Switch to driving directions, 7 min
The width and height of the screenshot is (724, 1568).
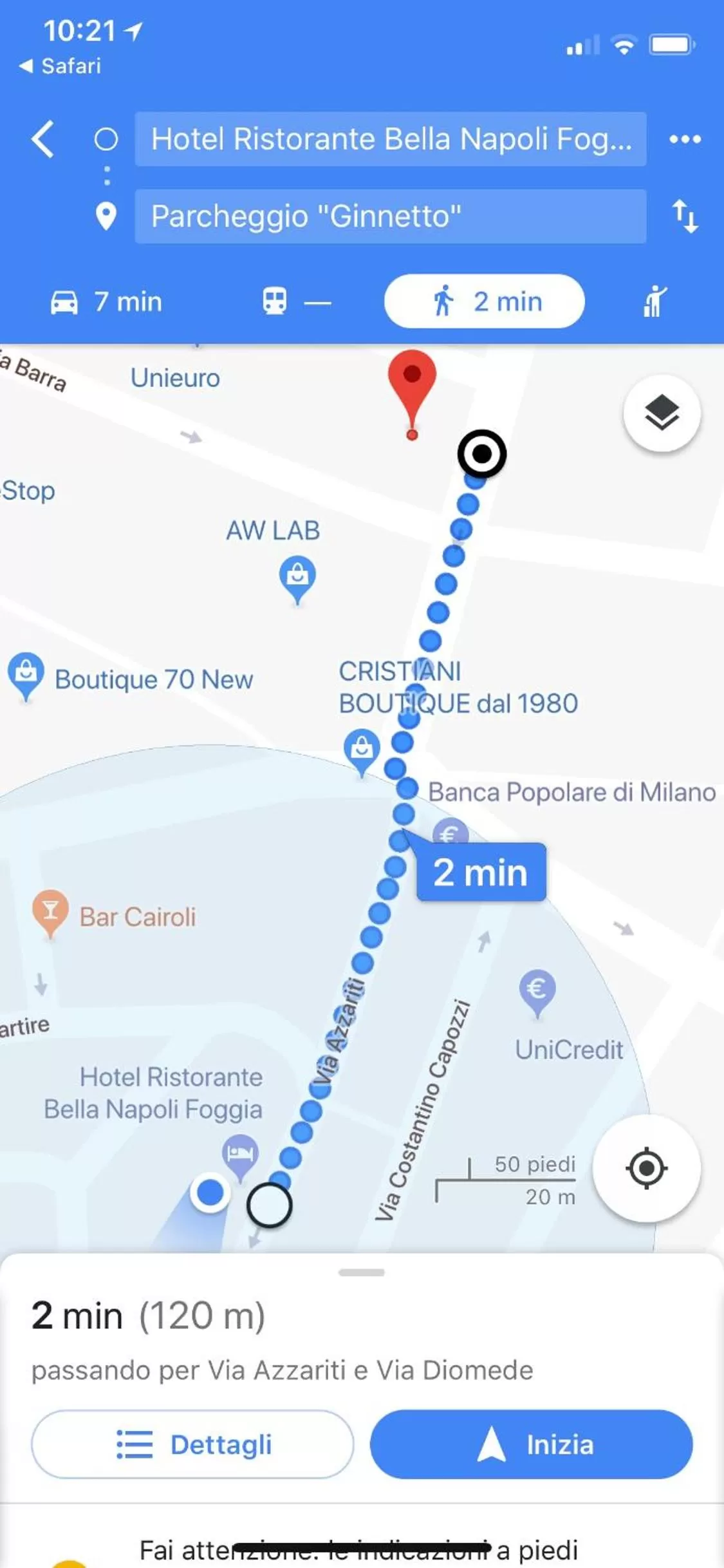[107, 301]
